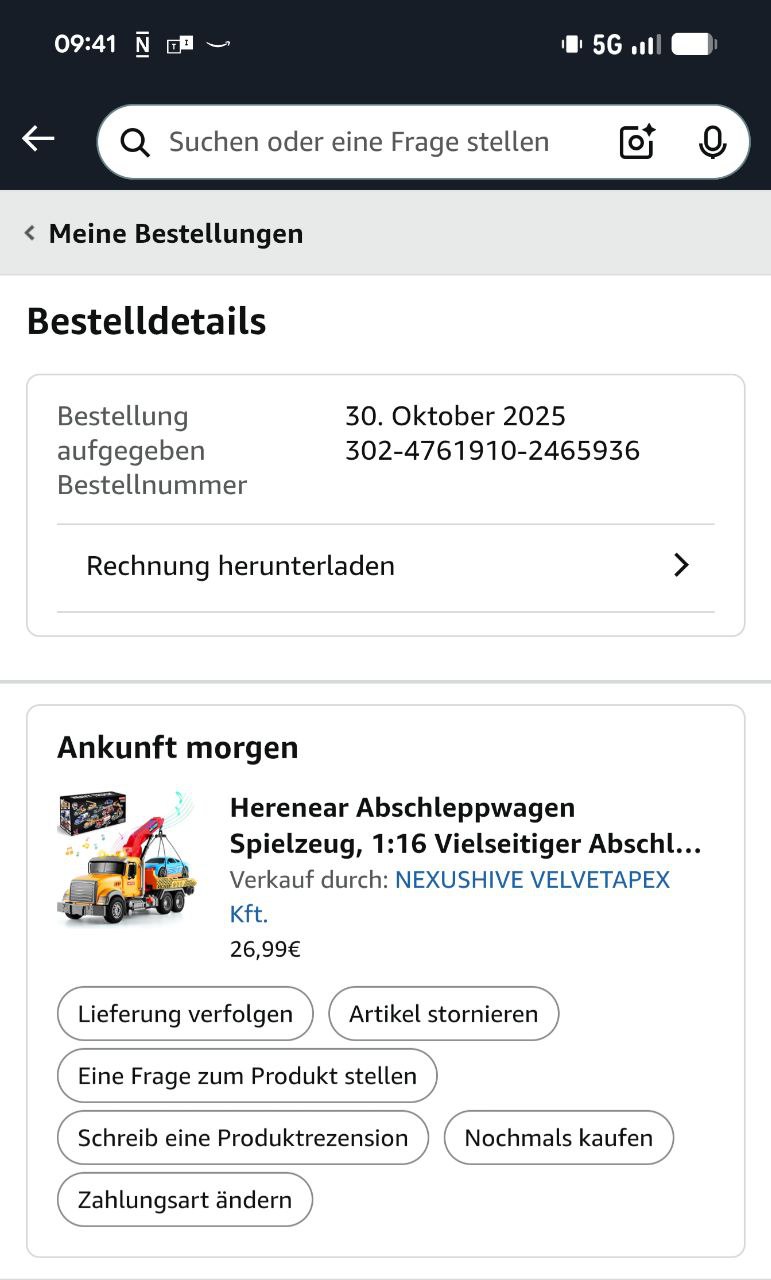This screenshot has height=1280, width=771.
Task: Select Zahlungsart ändern
Action: click(x=185, y=1200)
